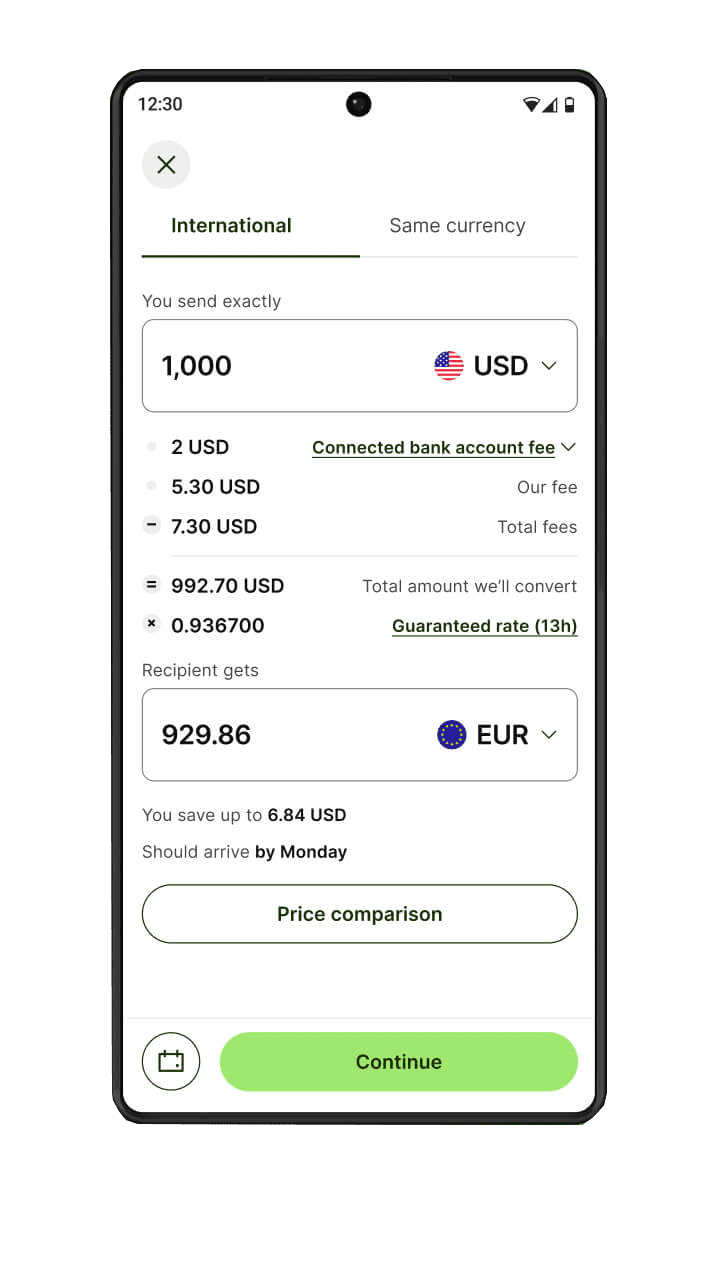Schedule transfer with the calendar icon

[171, 1061]
